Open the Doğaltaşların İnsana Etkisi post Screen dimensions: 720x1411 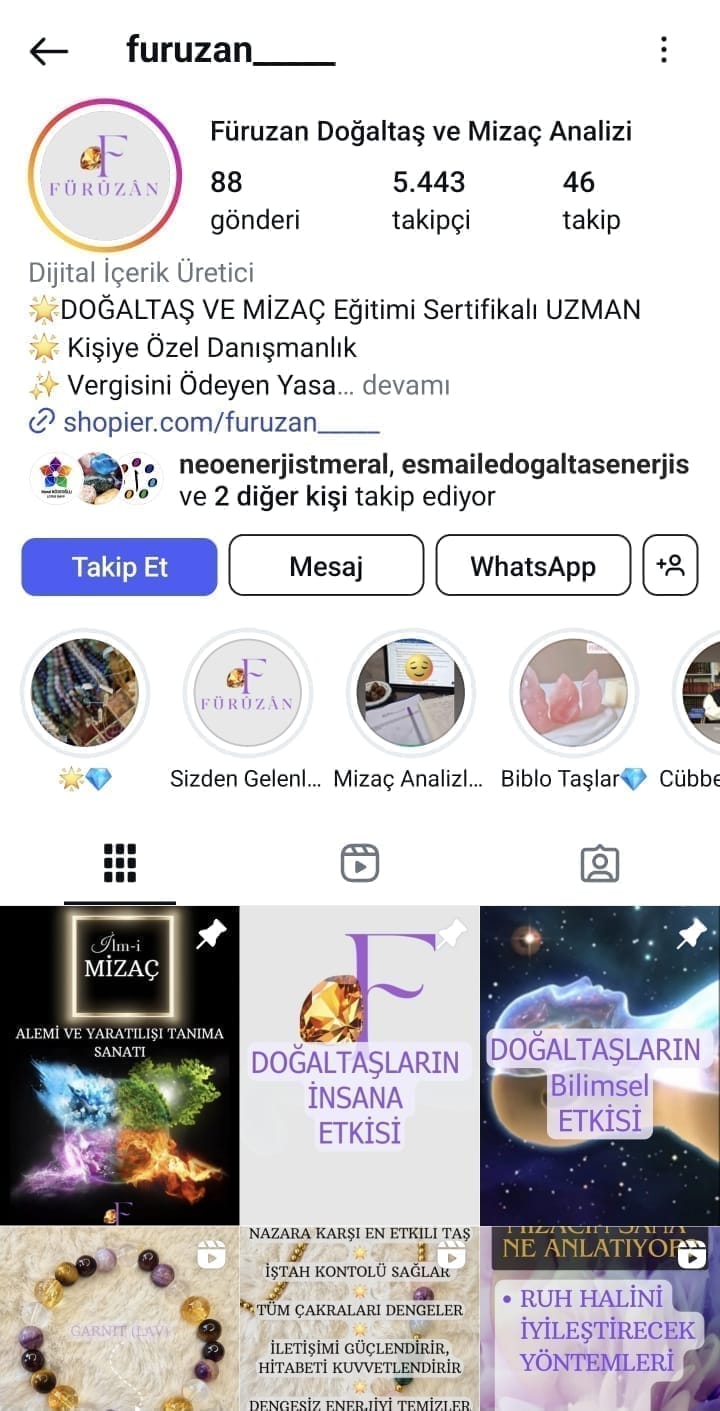(359, 1065)
